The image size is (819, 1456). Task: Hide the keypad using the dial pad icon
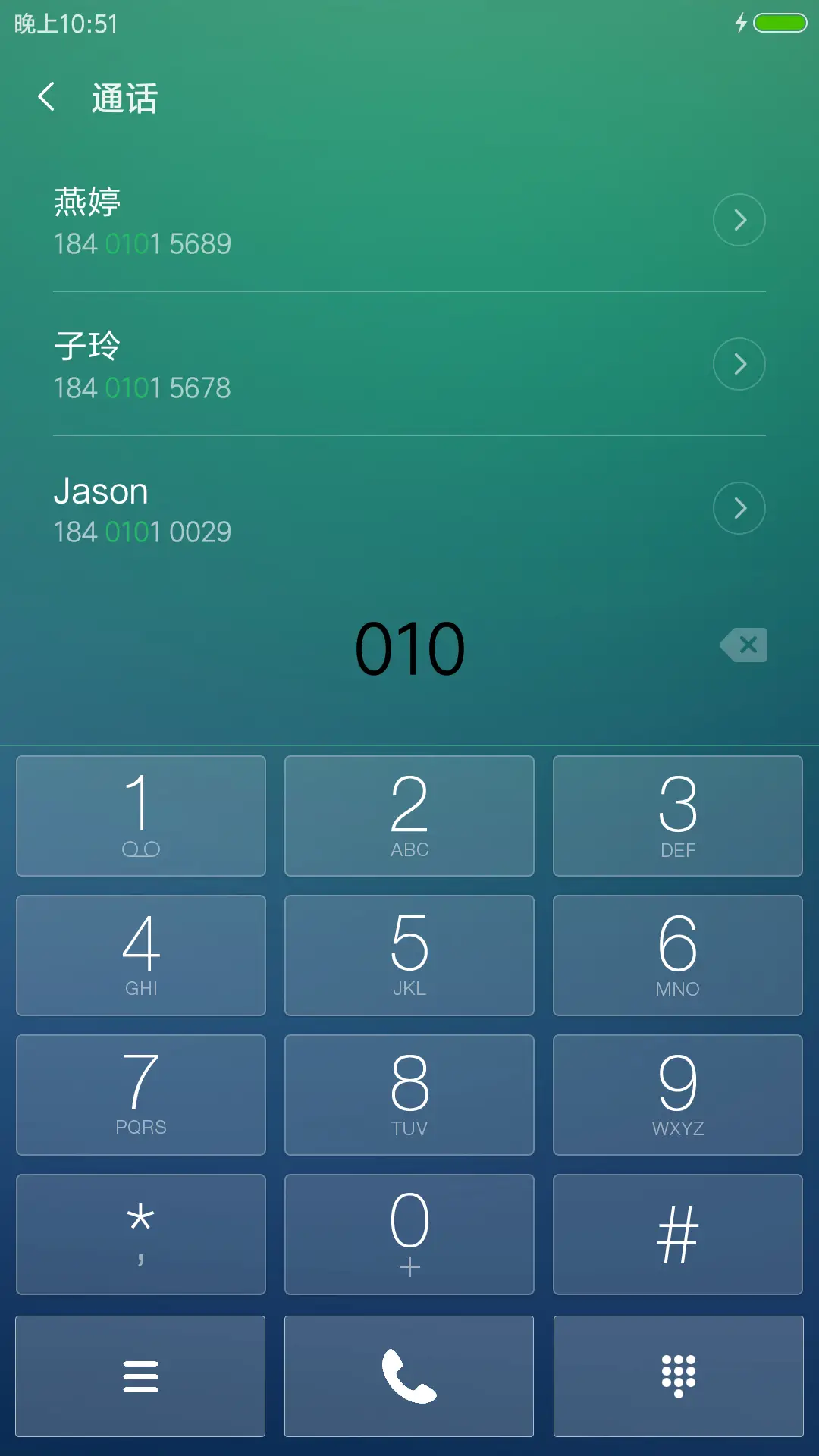[677, 1376]
